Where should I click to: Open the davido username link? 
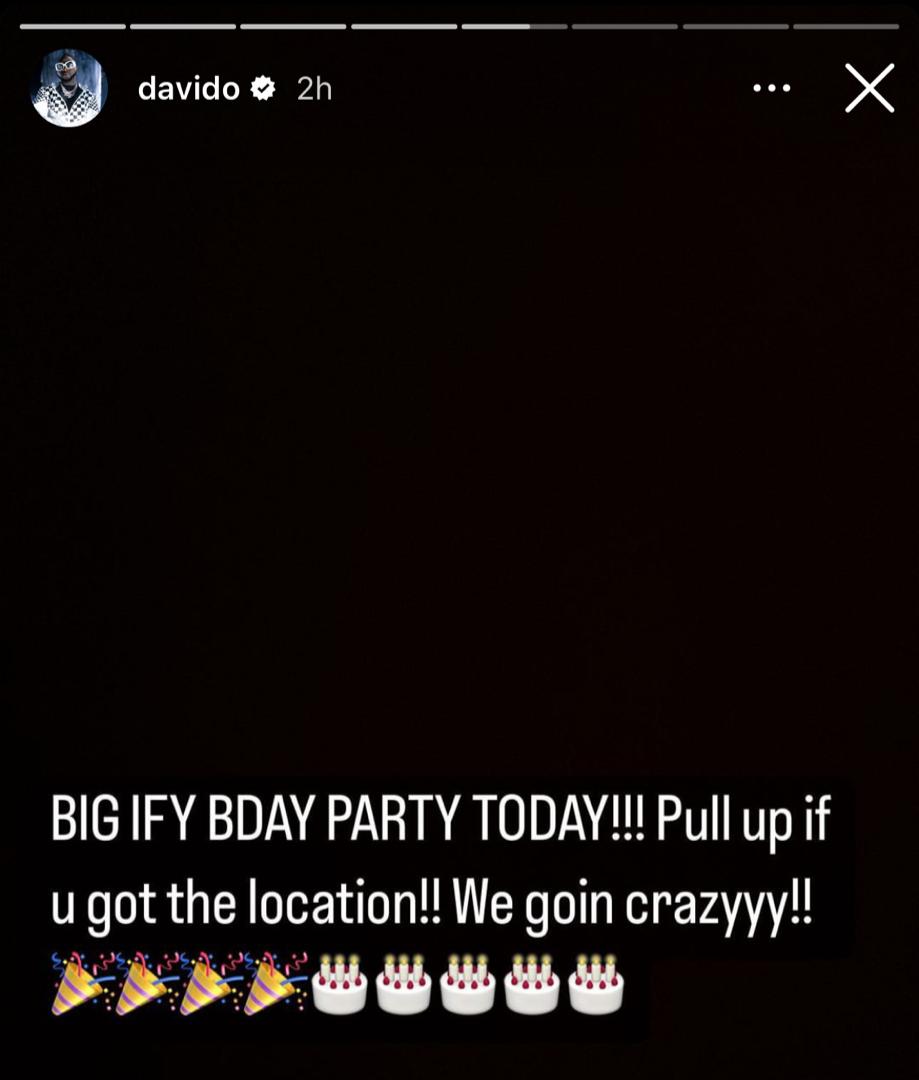coord(188,89)
